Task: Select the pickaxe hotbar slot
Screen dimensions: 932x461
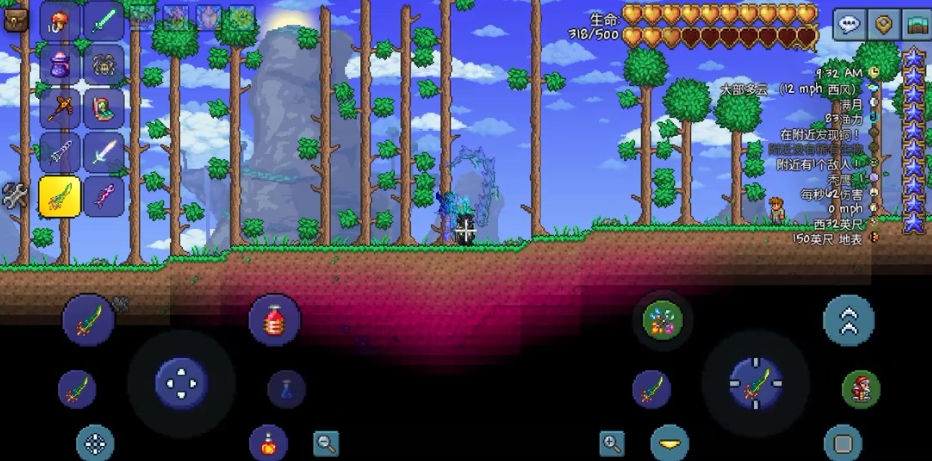Action: 60,109
